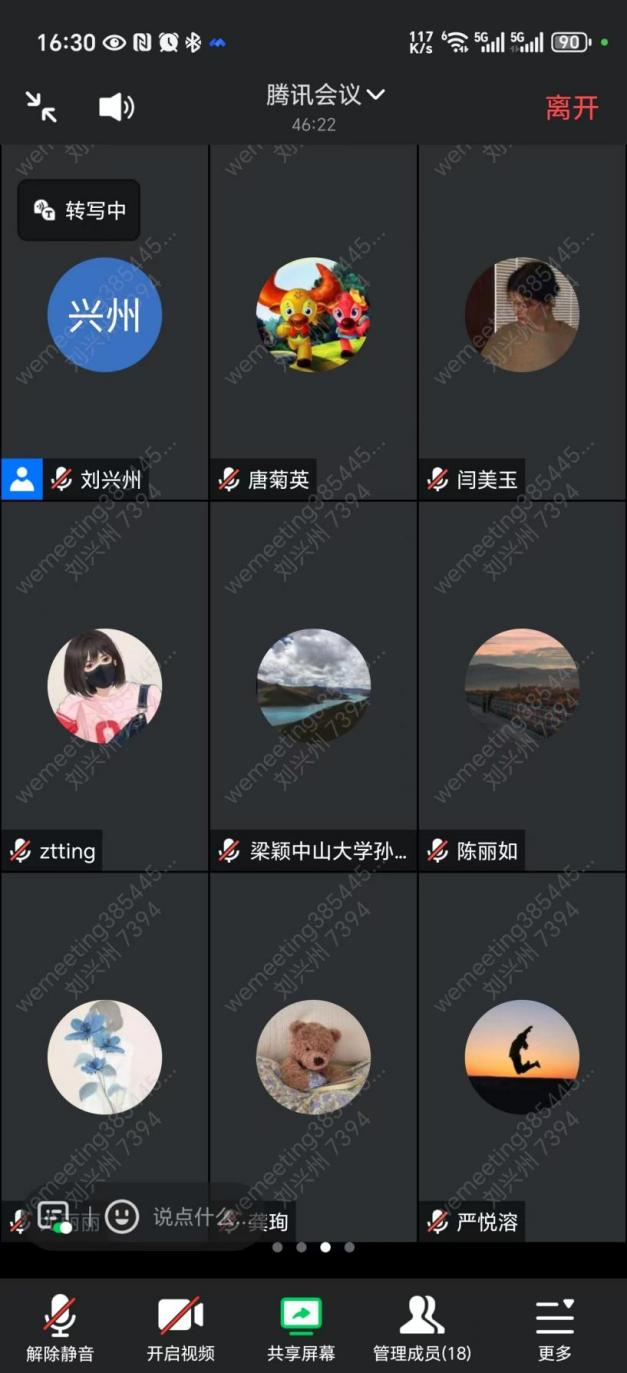Select ztting's video tile
The height and width of the screenshot is (1373, 627).
(x=104, y=686)
